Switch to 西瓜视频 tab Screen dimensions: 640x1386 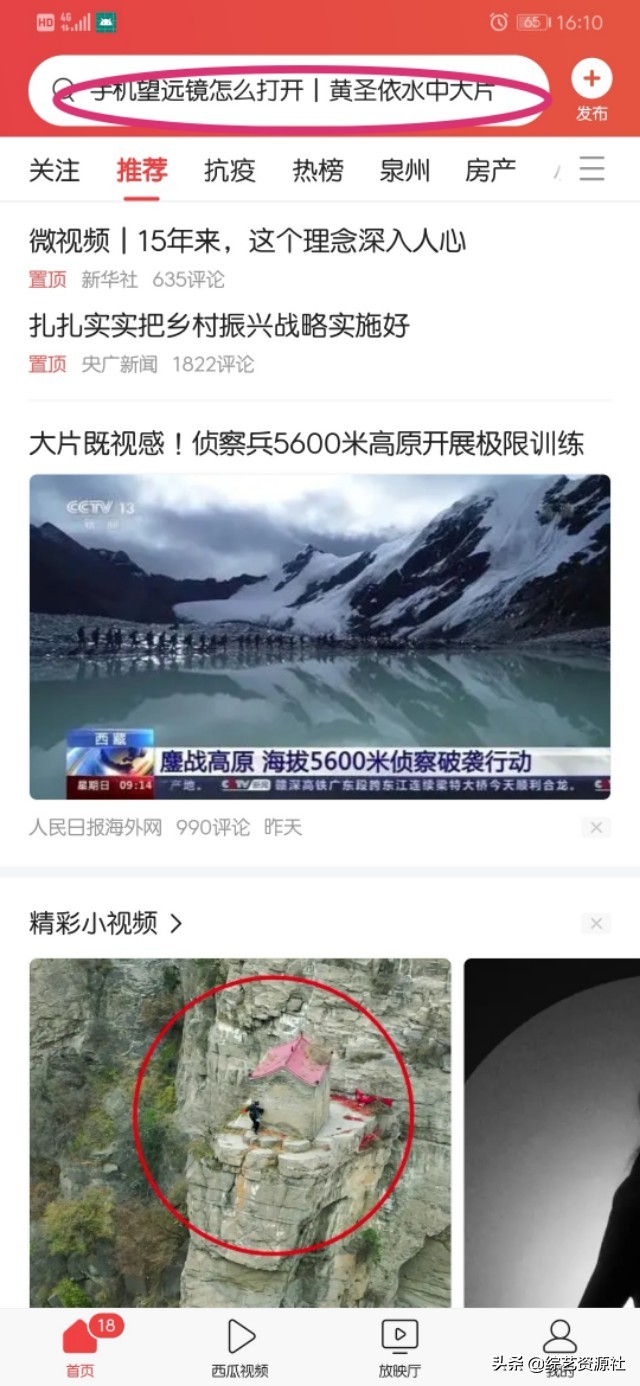pyautogui.click(x=240, y=1345)
